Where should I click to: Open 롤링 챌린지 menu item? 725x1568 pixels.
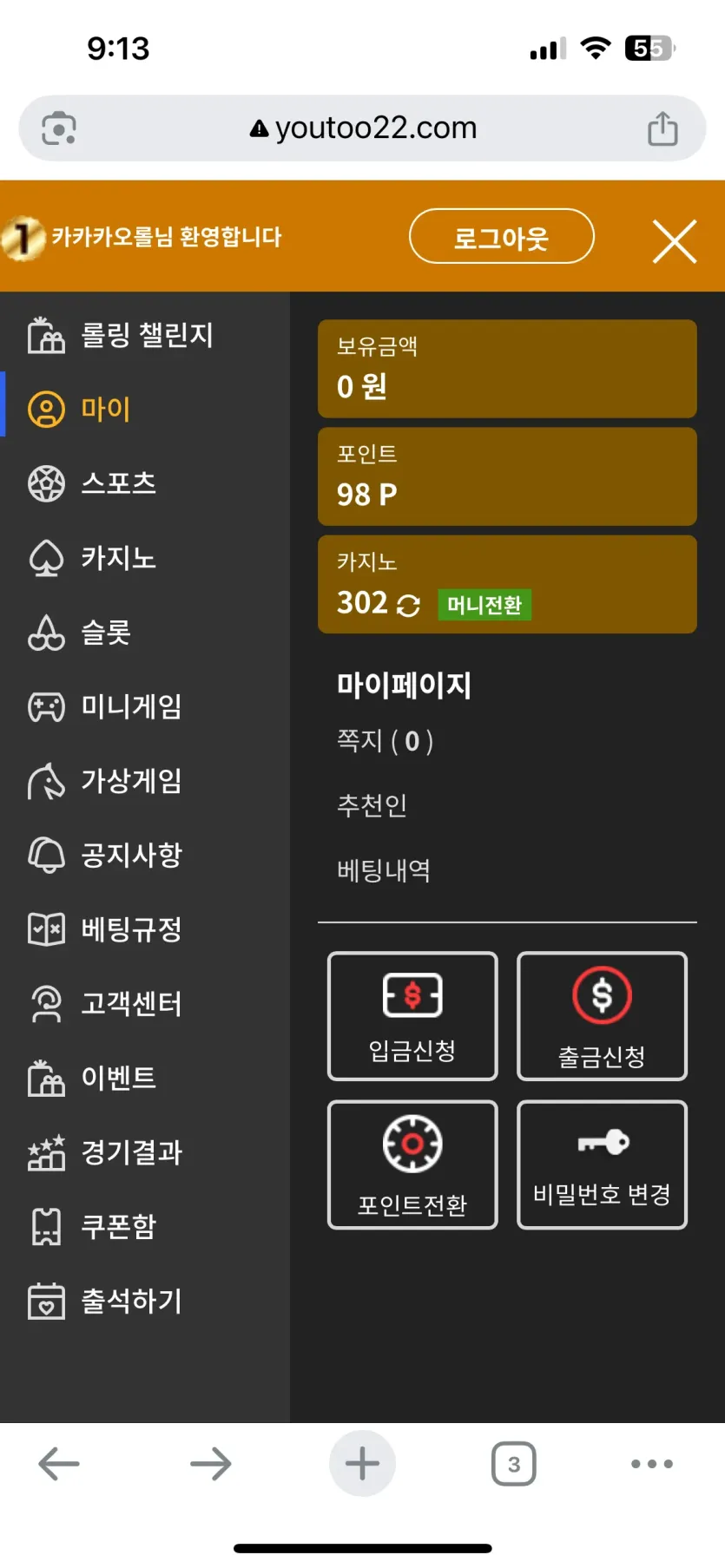click(145, 335)
